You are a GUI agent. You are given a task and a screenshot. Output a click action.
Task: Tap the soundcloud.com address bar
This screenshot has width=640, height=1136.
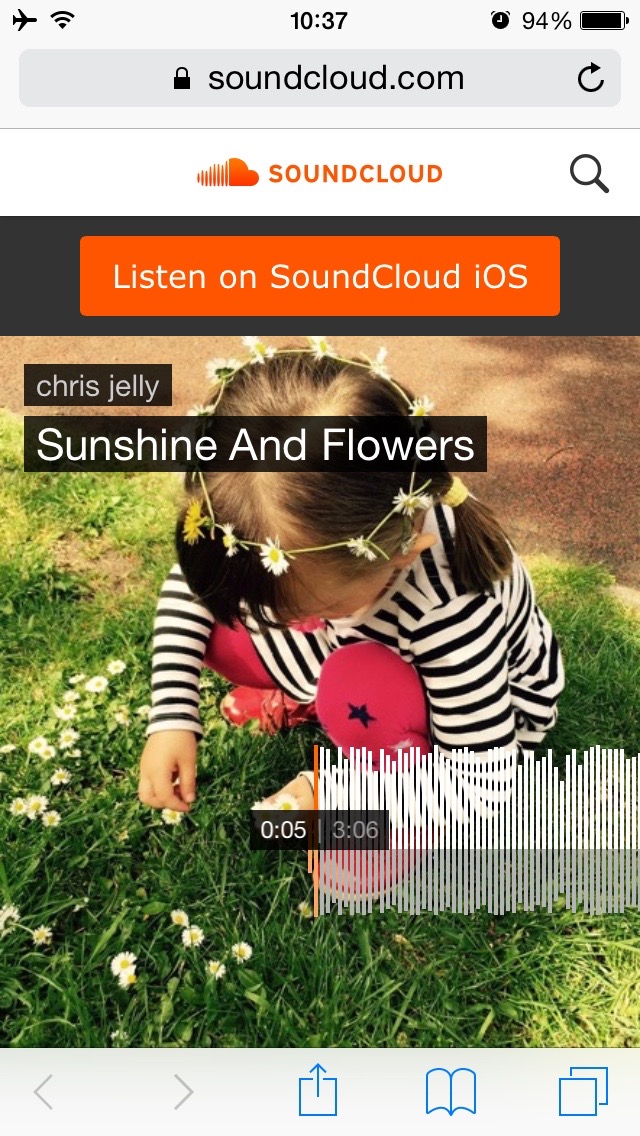[320, 78]
